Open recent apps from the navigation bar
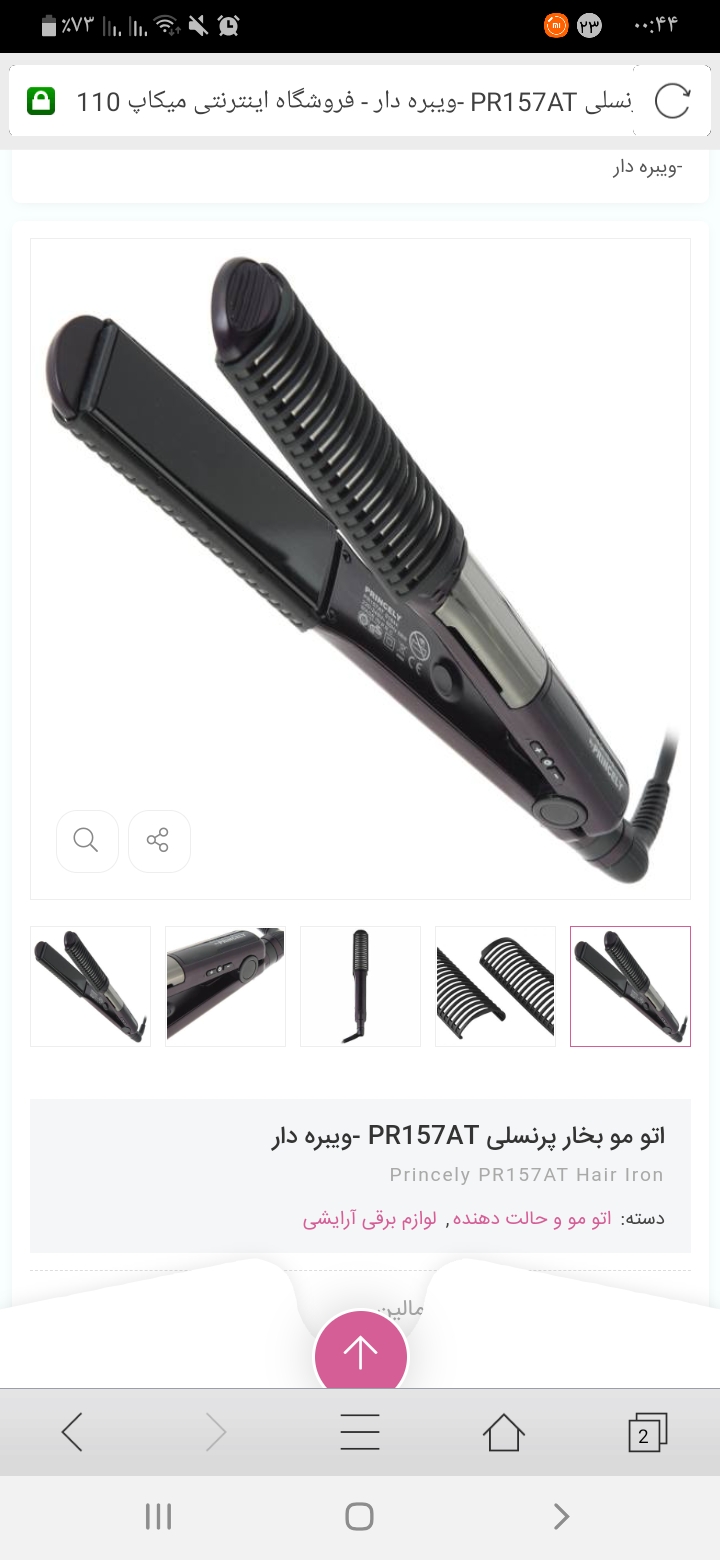Viewport: 720px width, 1560px height. click(158, 1516)
